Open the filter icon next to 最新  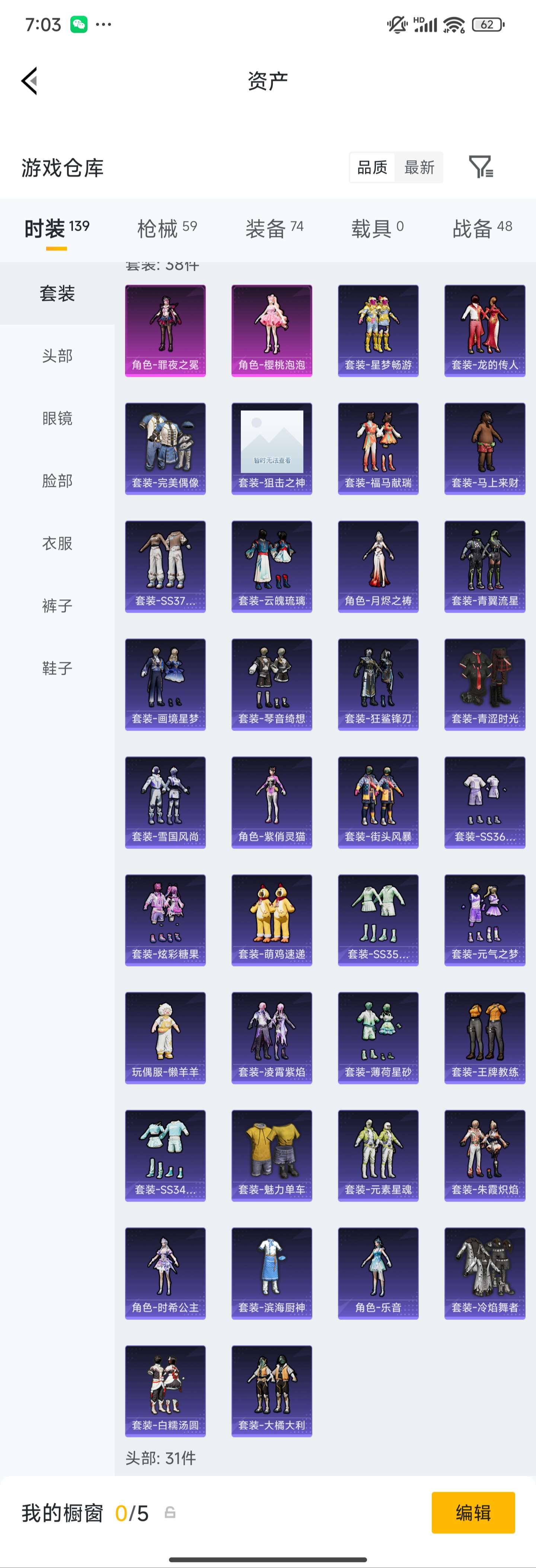481,167
